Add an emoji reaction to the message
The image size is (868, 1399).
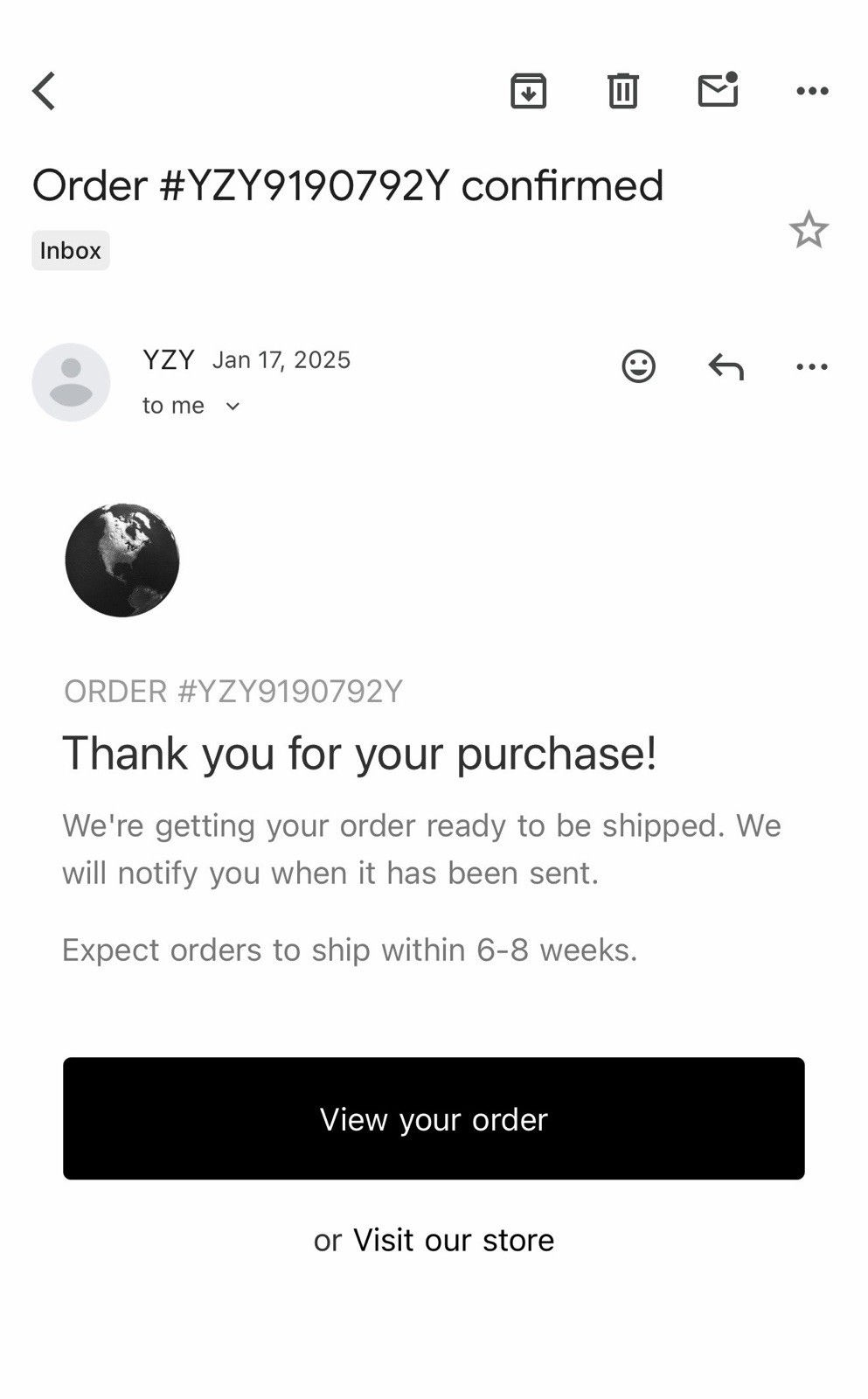[x=638, y=366]
